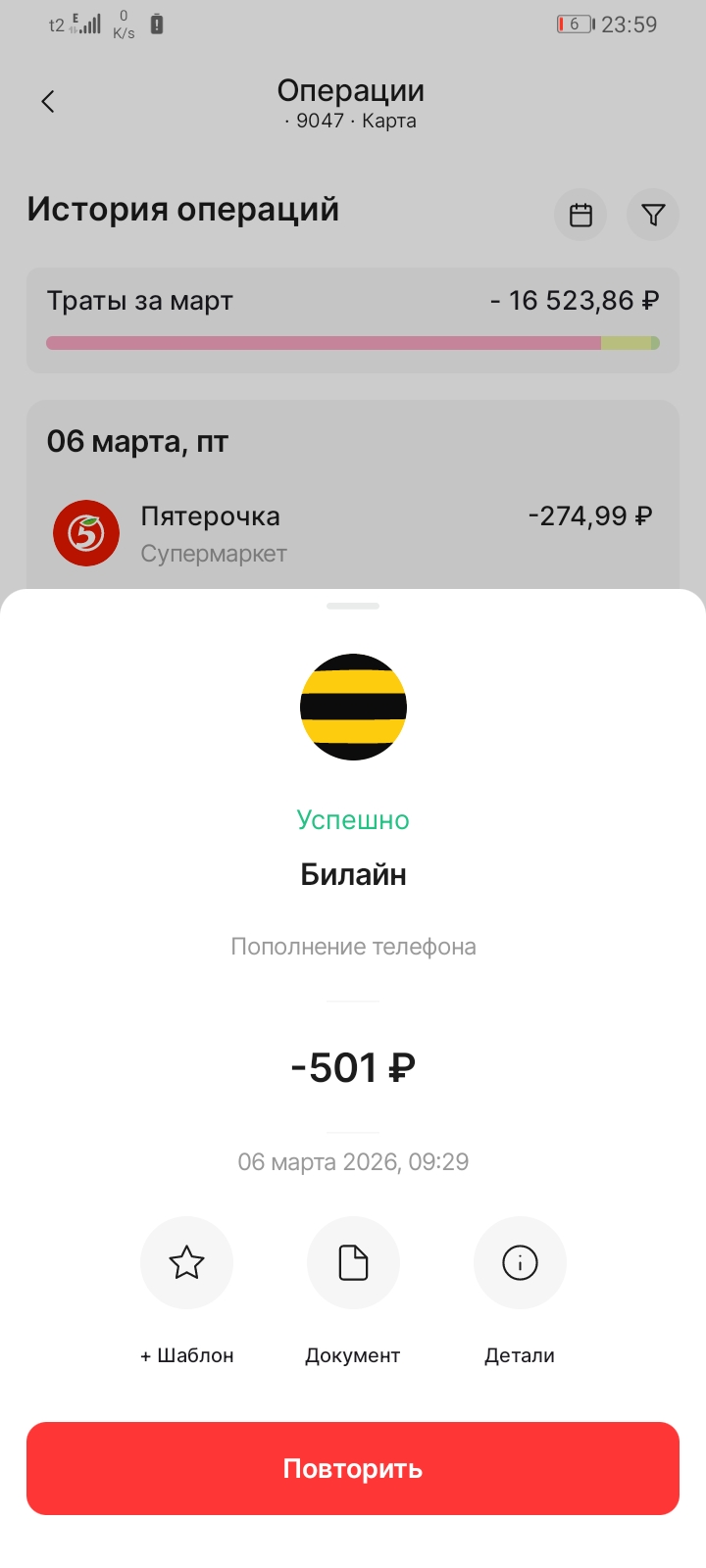Go back from Операции
The height and width of the screenshot is (1568, 706).
pos(48,102)
